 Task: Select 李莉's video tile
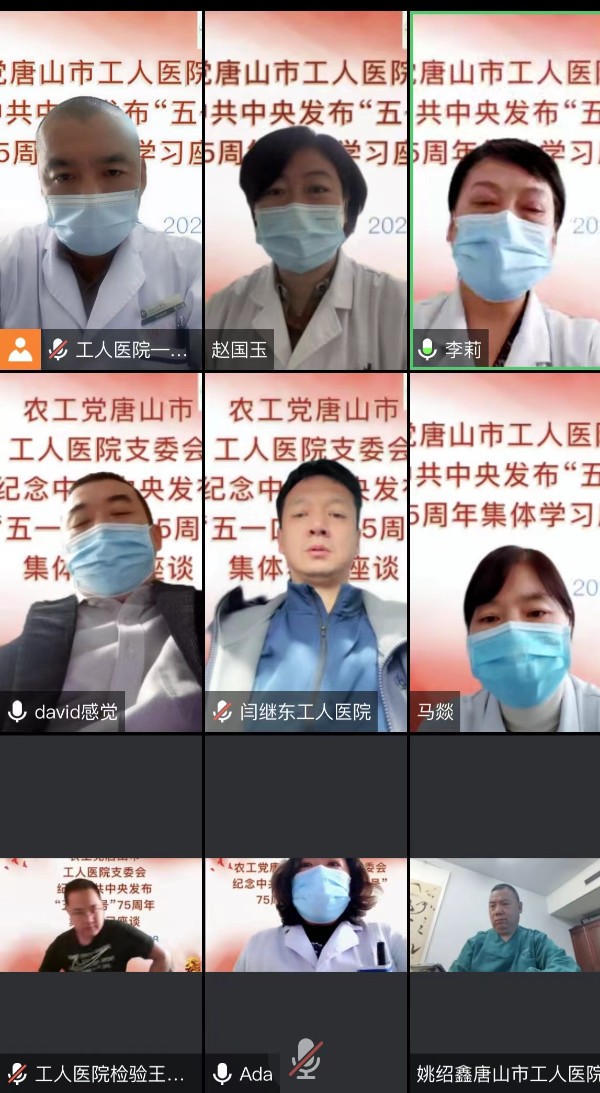506,190
